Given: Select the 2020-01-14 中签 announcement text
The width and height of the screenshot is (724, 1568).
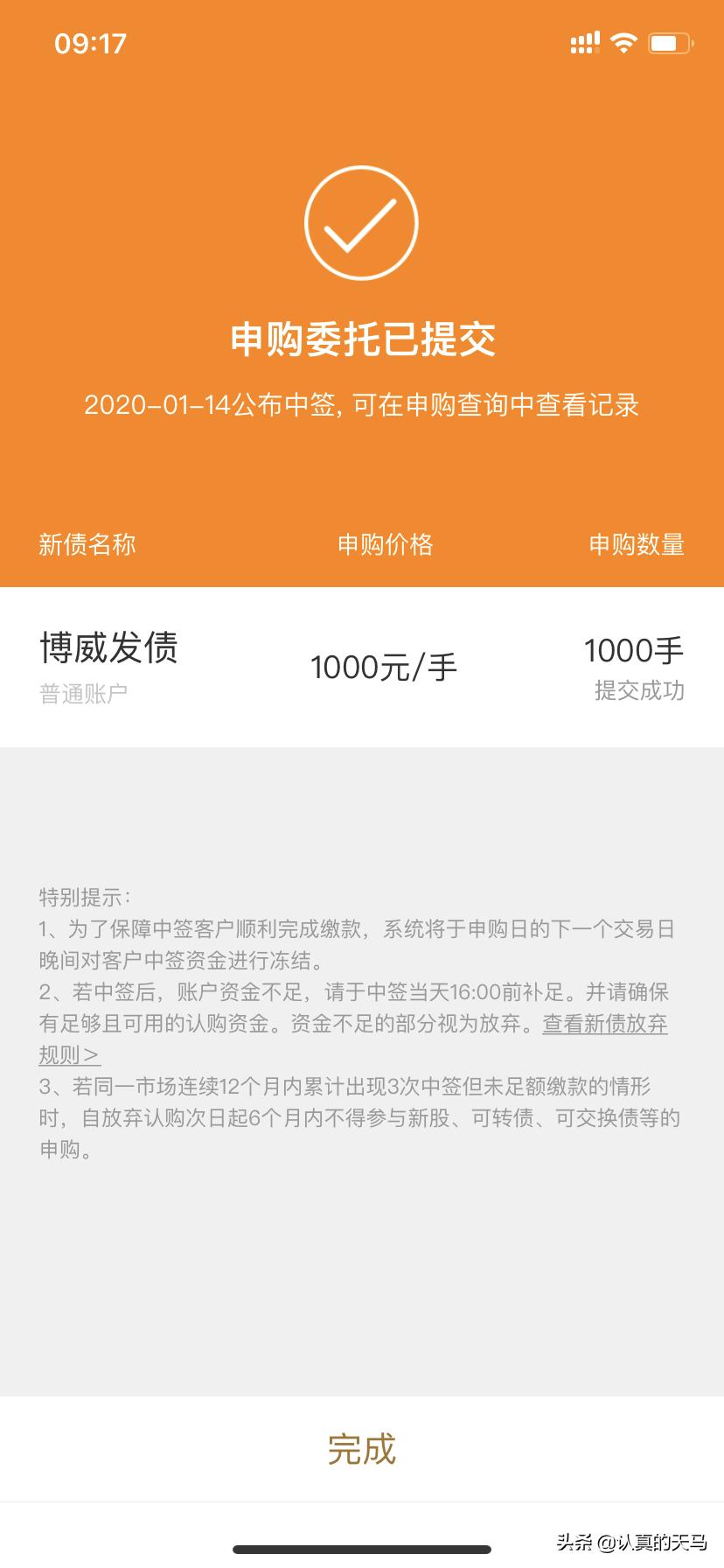Looking at the screenshot, I should click(x=361, y=404).
